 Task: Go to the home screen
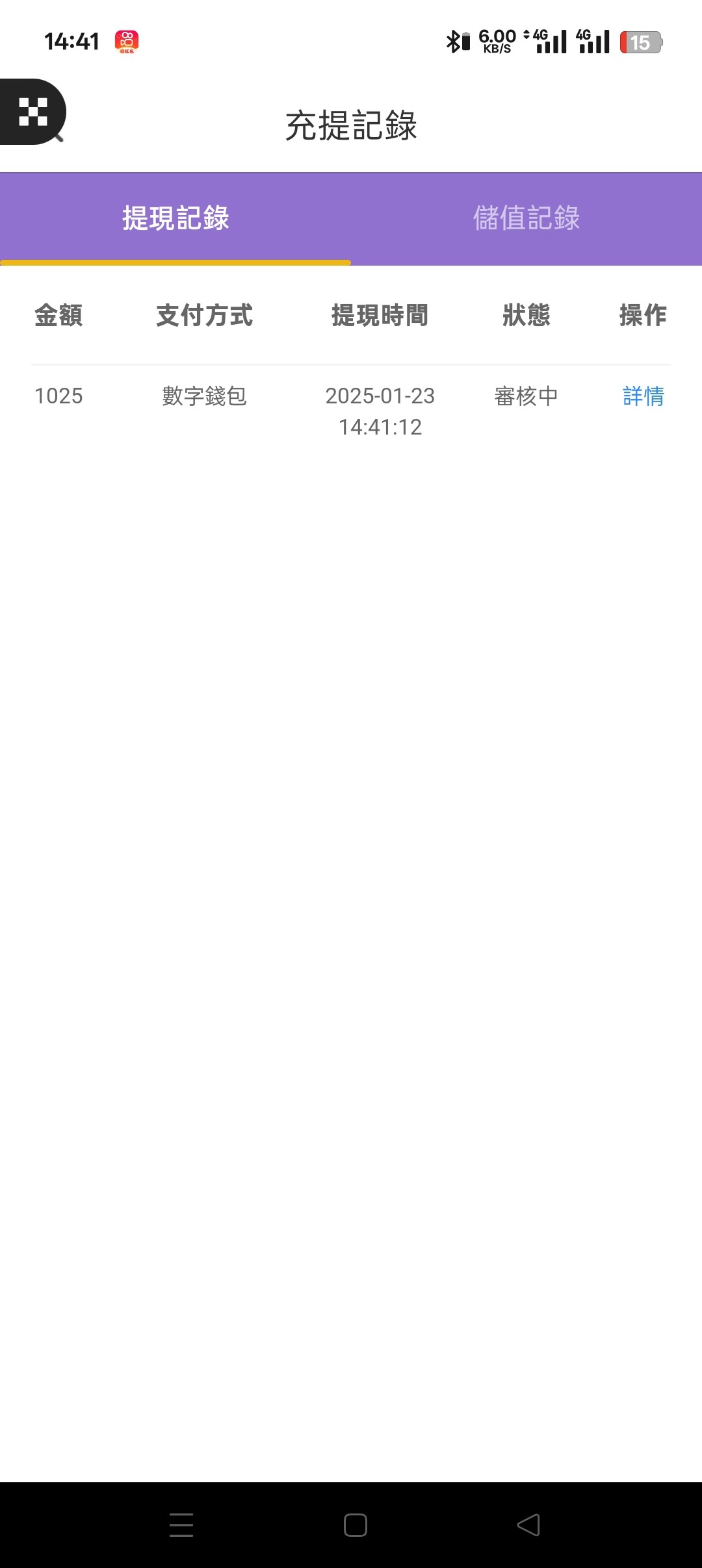pyautogui.click(x=355, y=1524)
